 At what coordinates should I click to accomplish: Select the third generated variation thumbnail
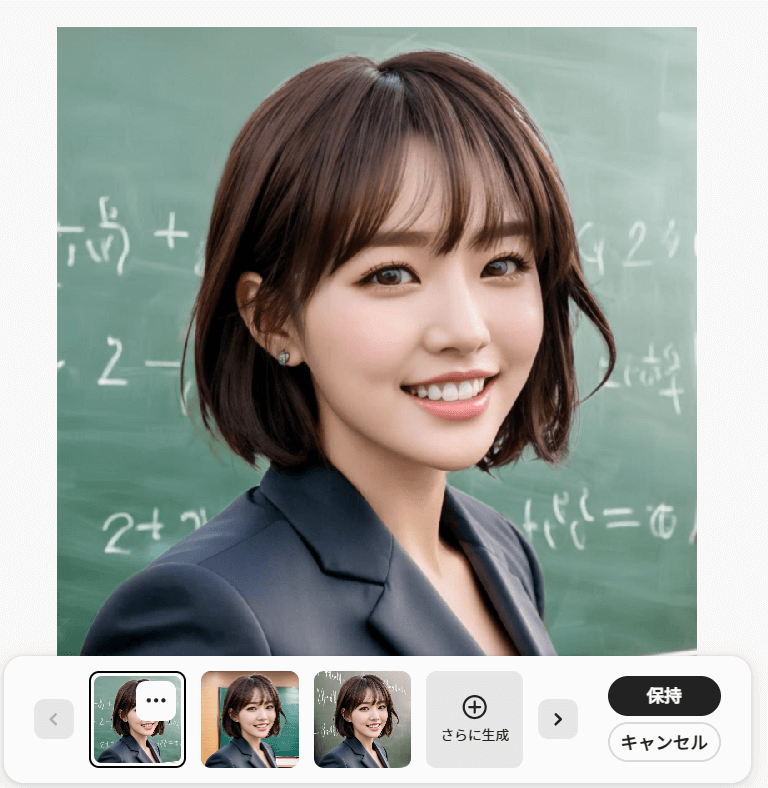[x=362, y=719]
